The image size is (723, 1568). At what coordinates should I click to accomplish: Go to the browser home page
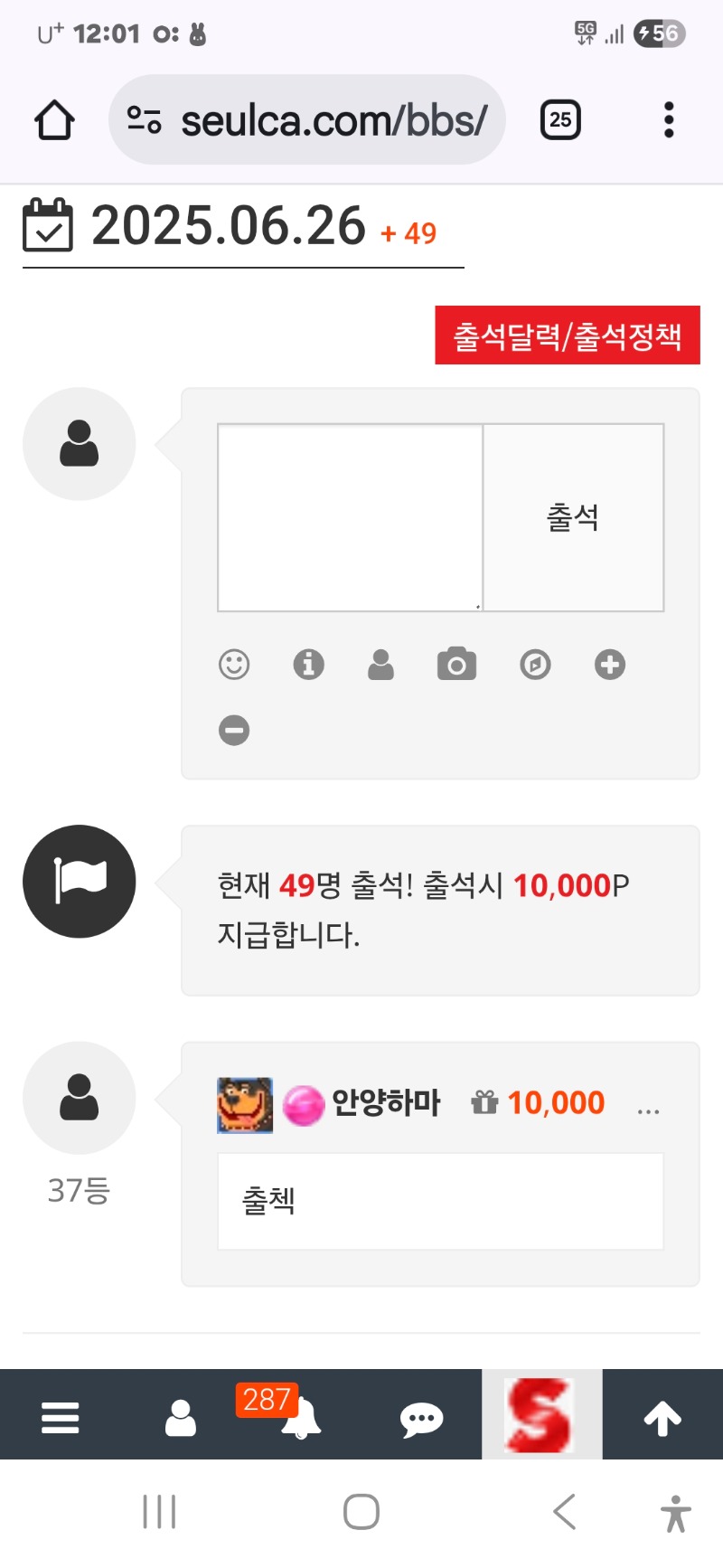pyautogui.click(x=54, y=120)
